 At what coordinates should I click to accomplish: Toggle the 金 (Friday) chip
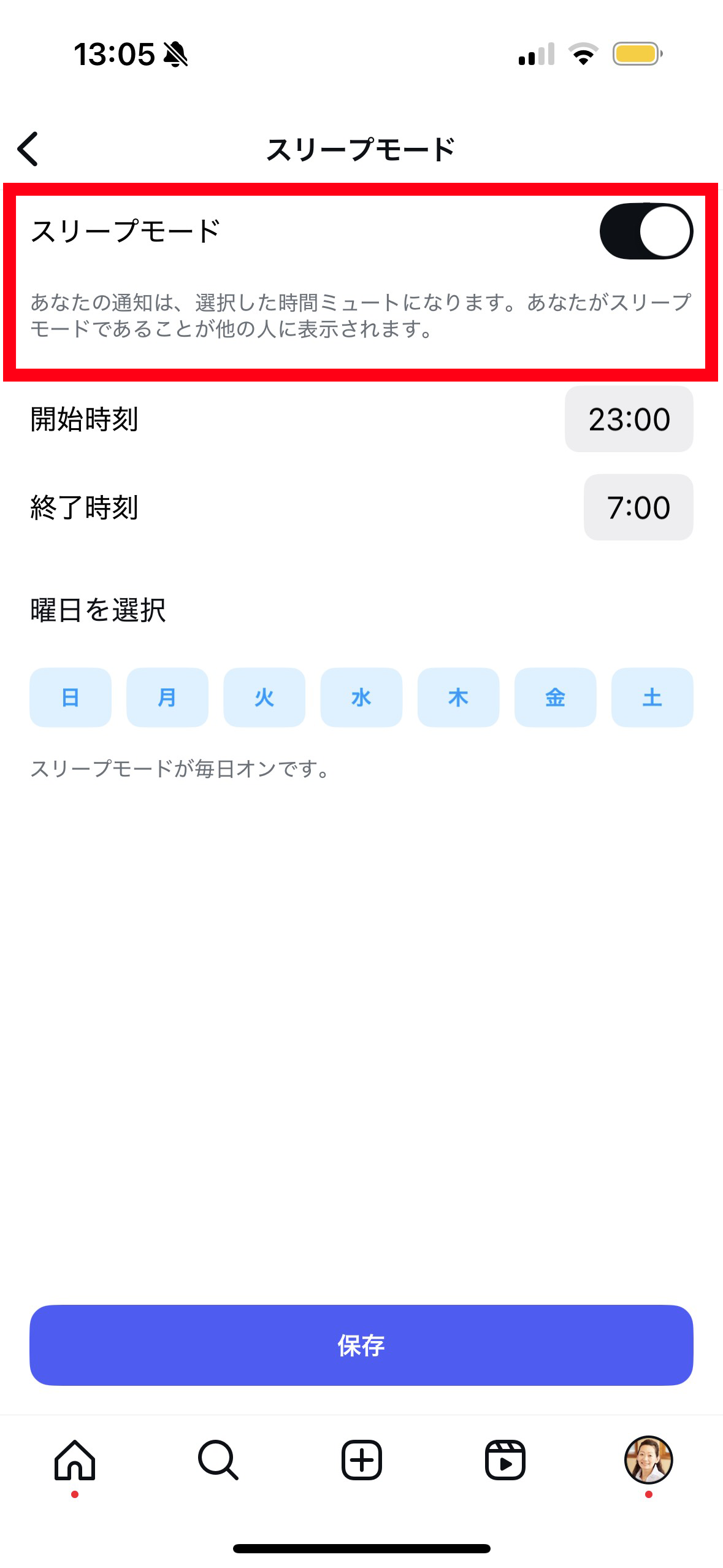(555, 698)
